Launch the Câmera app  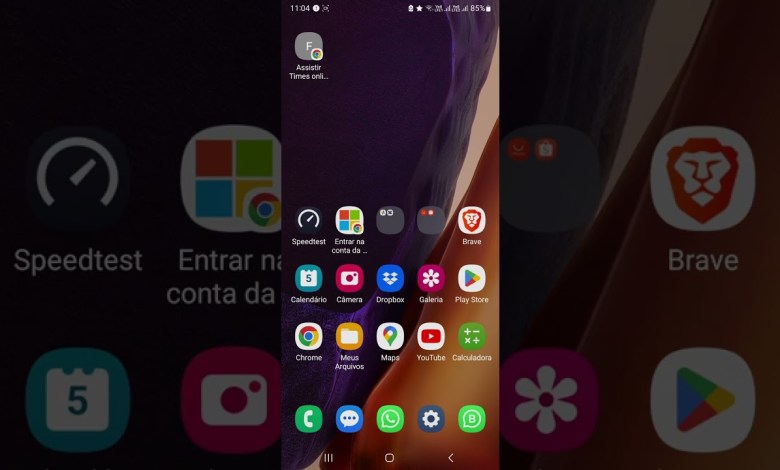click(349, 278)
